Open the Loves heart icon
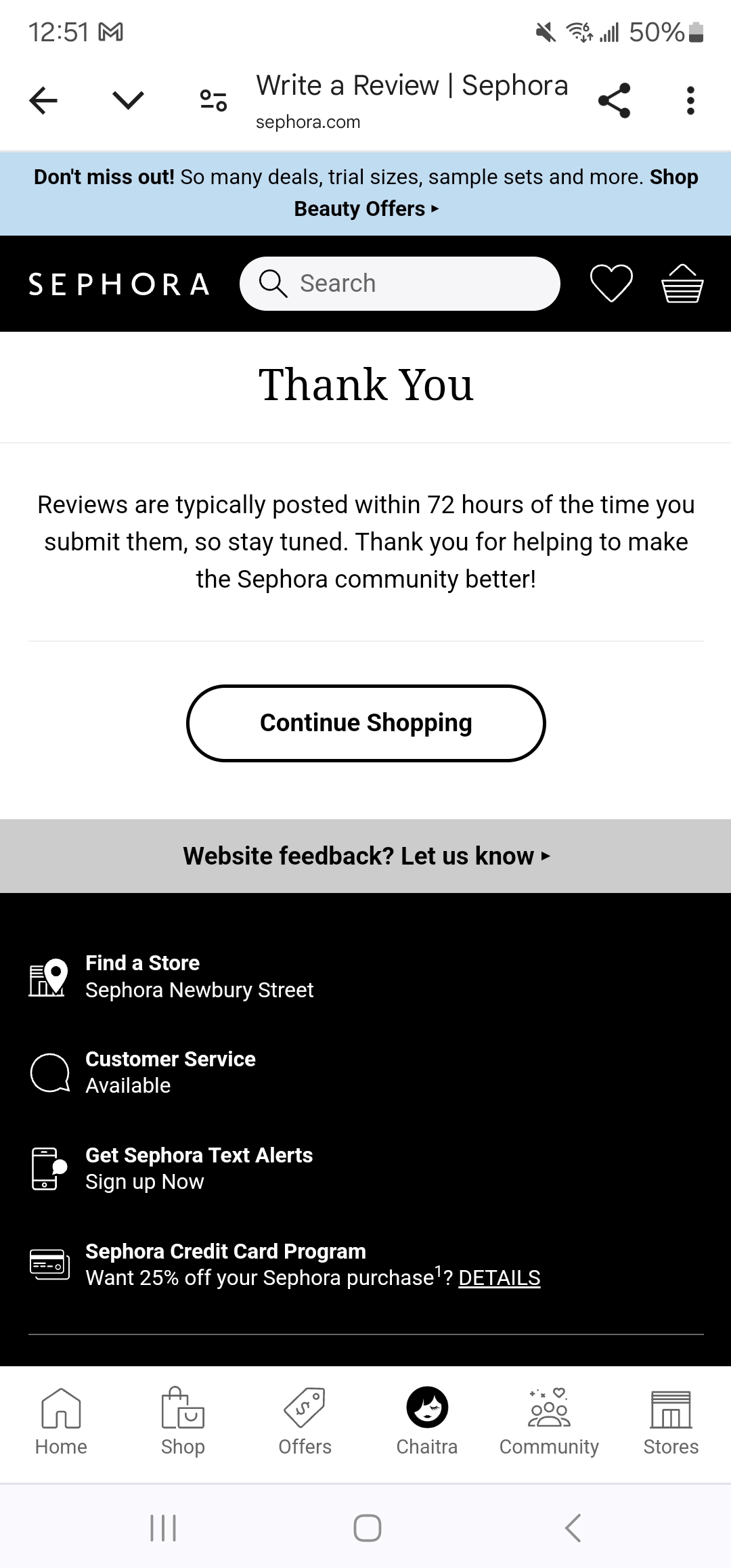Screen dimensions: 731x1568 point(611,283)
